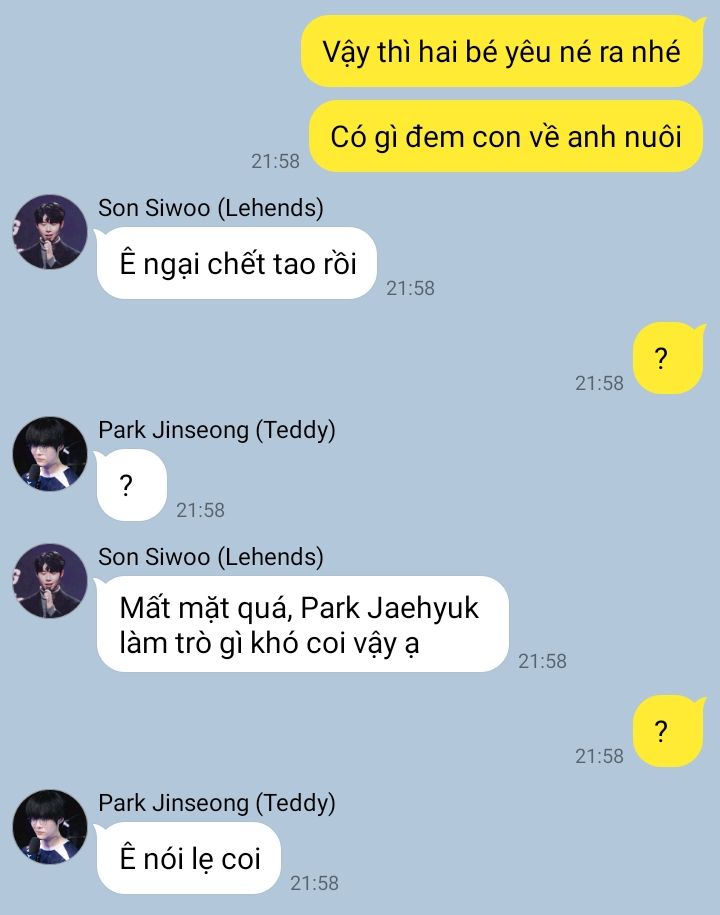The height and width of the screenshot is (915, 720).
Task: Open Son Siwoo's avatar beside "Ê ngại chết tao rồi"
Action: 49,232
